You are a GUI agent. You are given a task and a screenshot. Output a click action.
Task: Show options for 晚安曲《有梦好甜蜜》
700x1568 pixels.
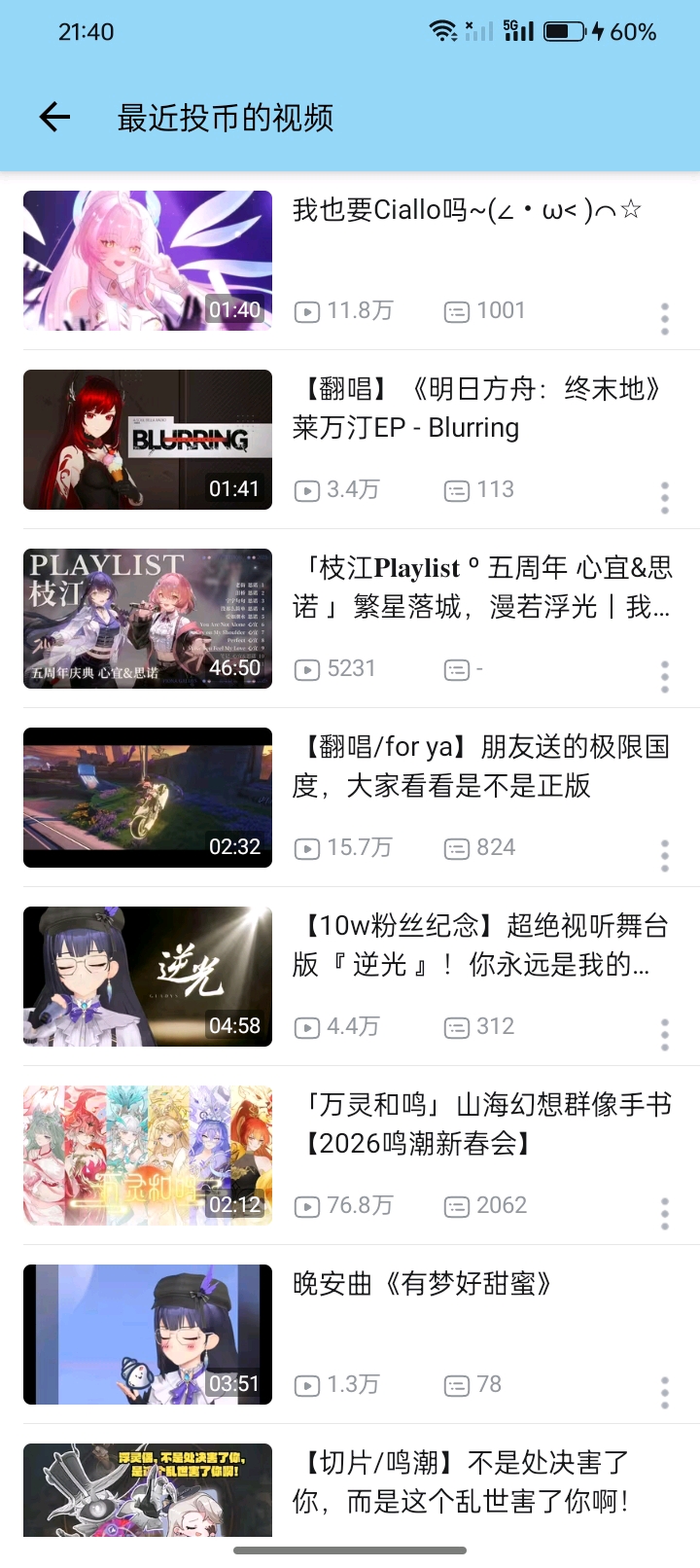[x=665, y=1393]
